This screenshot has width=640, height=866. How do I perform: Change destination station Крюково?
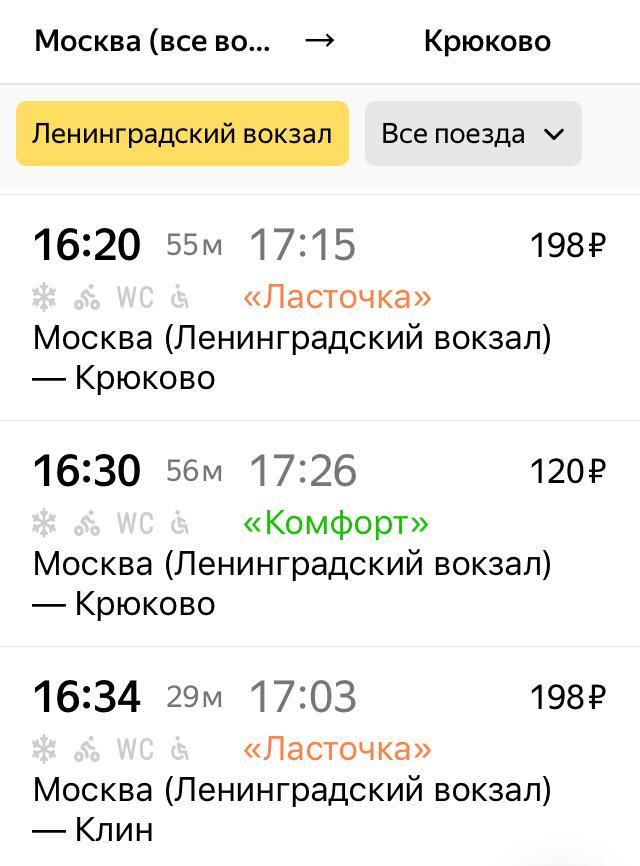pyautogui.click(x=487, y=41)
